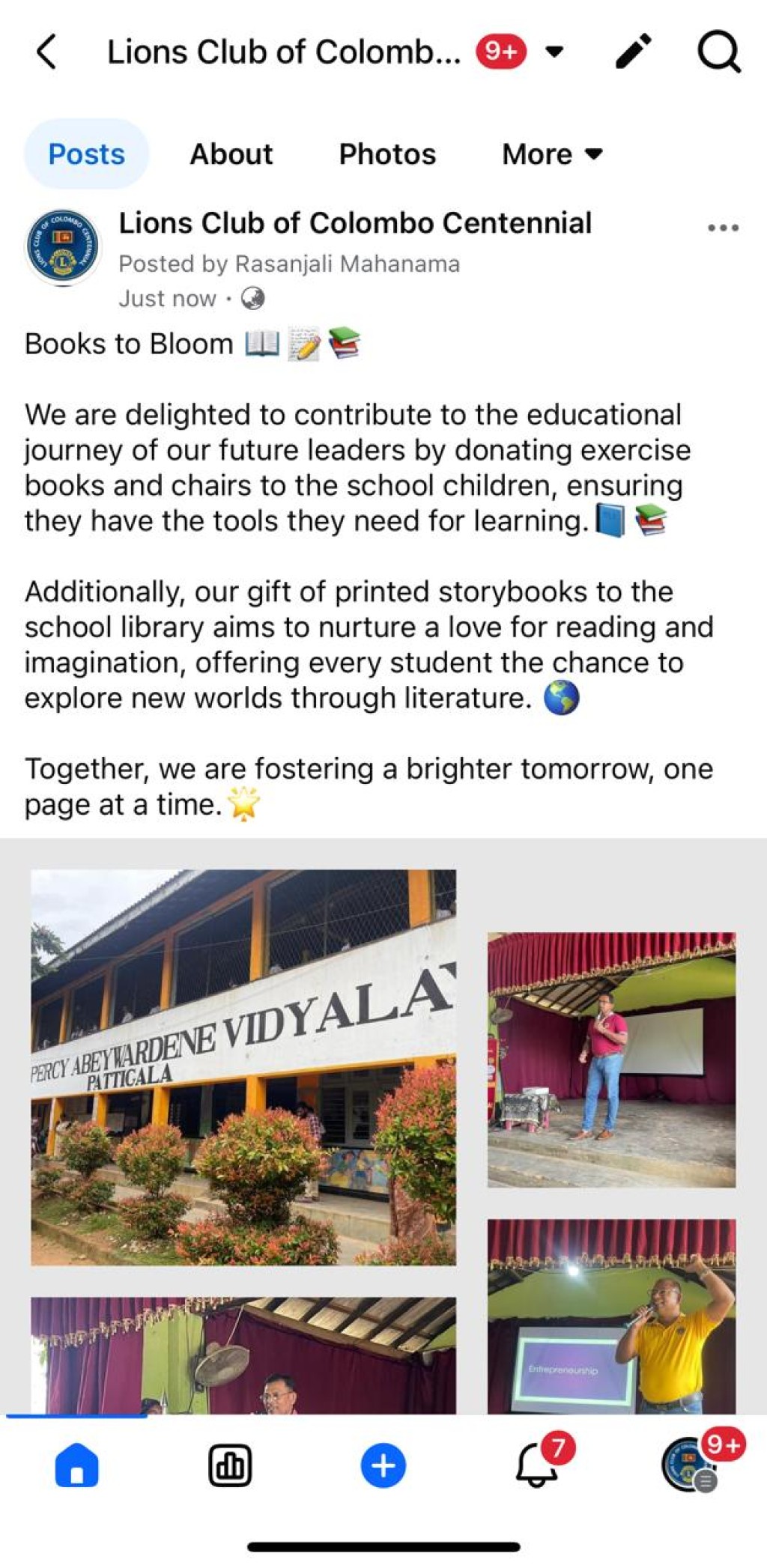The width and height of the screenshot is (767, 1568).
Task: Switch to the Posts tab
Action: 87,154
